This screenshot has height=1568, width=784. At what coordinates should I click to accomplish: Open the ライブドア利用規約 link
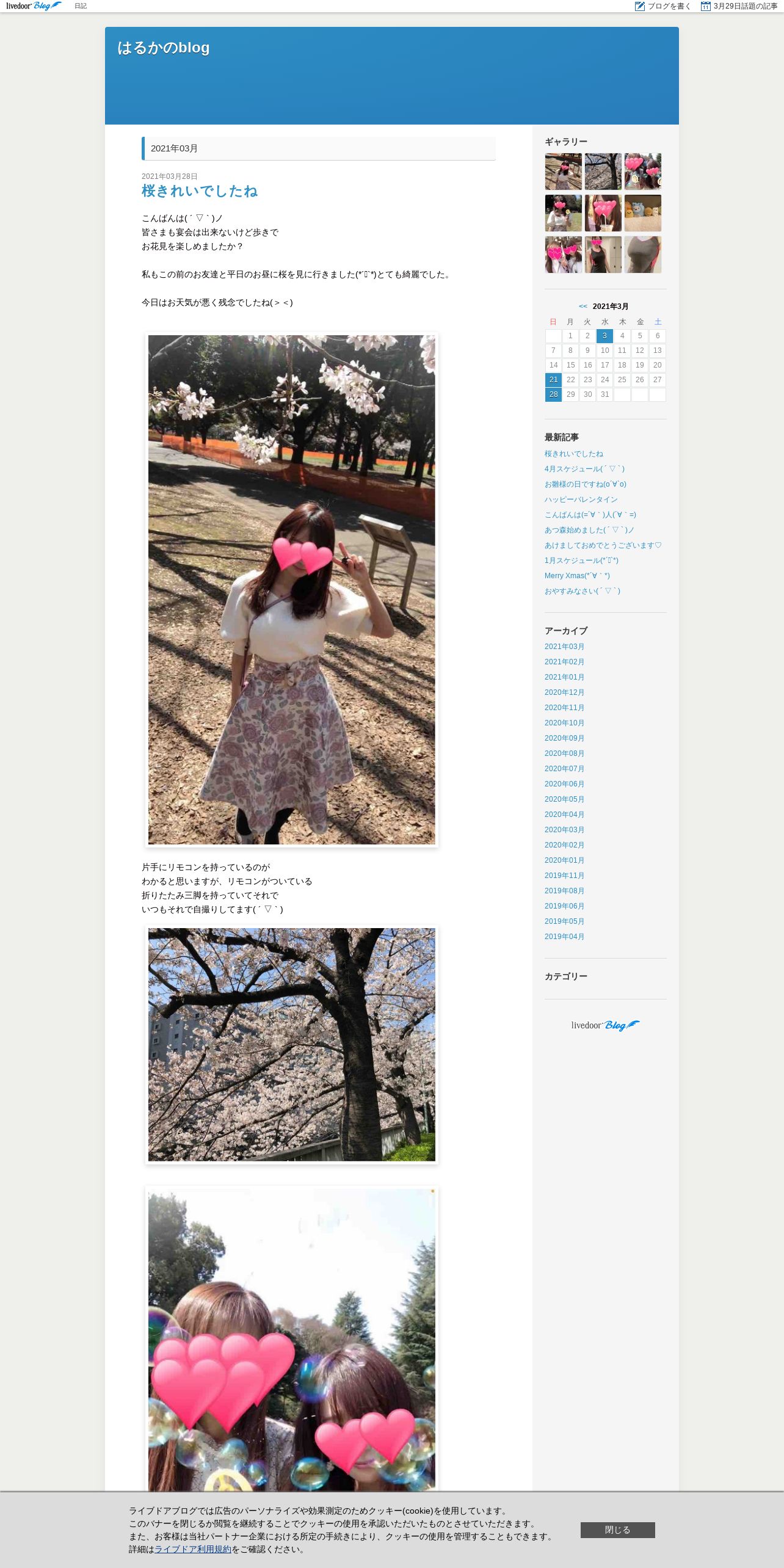[193, 1549]
